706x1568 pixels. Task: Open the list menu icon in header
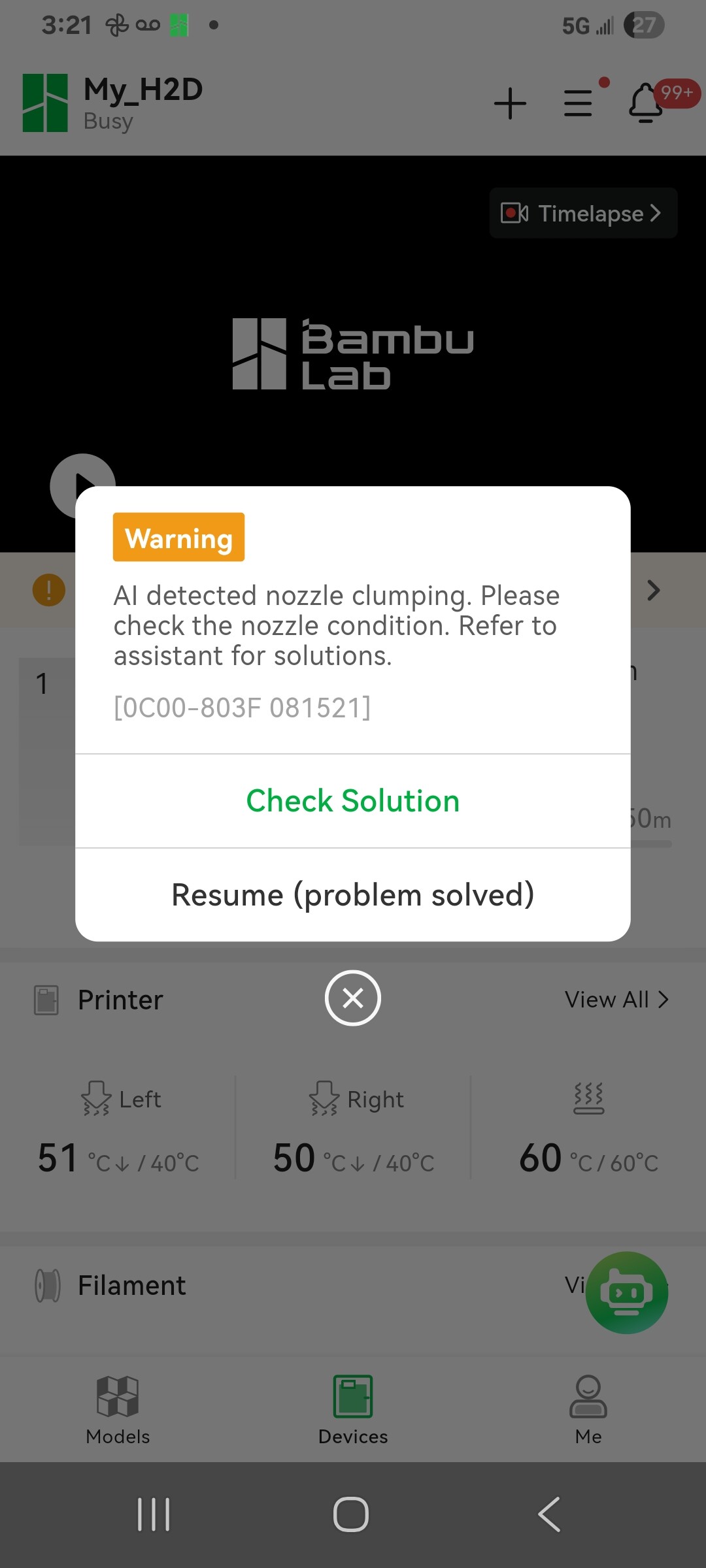pos(579,103)
